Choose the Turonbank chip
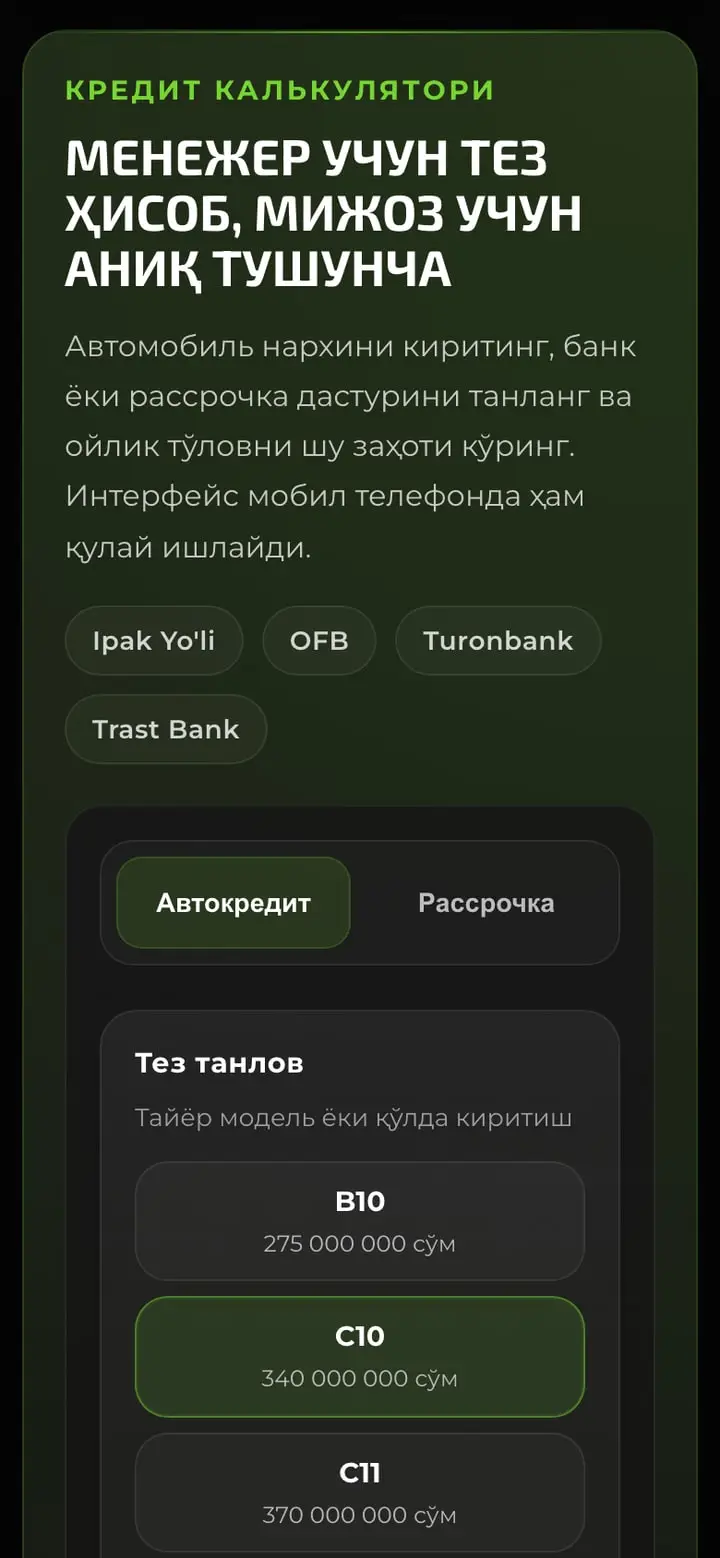Screen dimensions: 720x1558 click(498, 641)
